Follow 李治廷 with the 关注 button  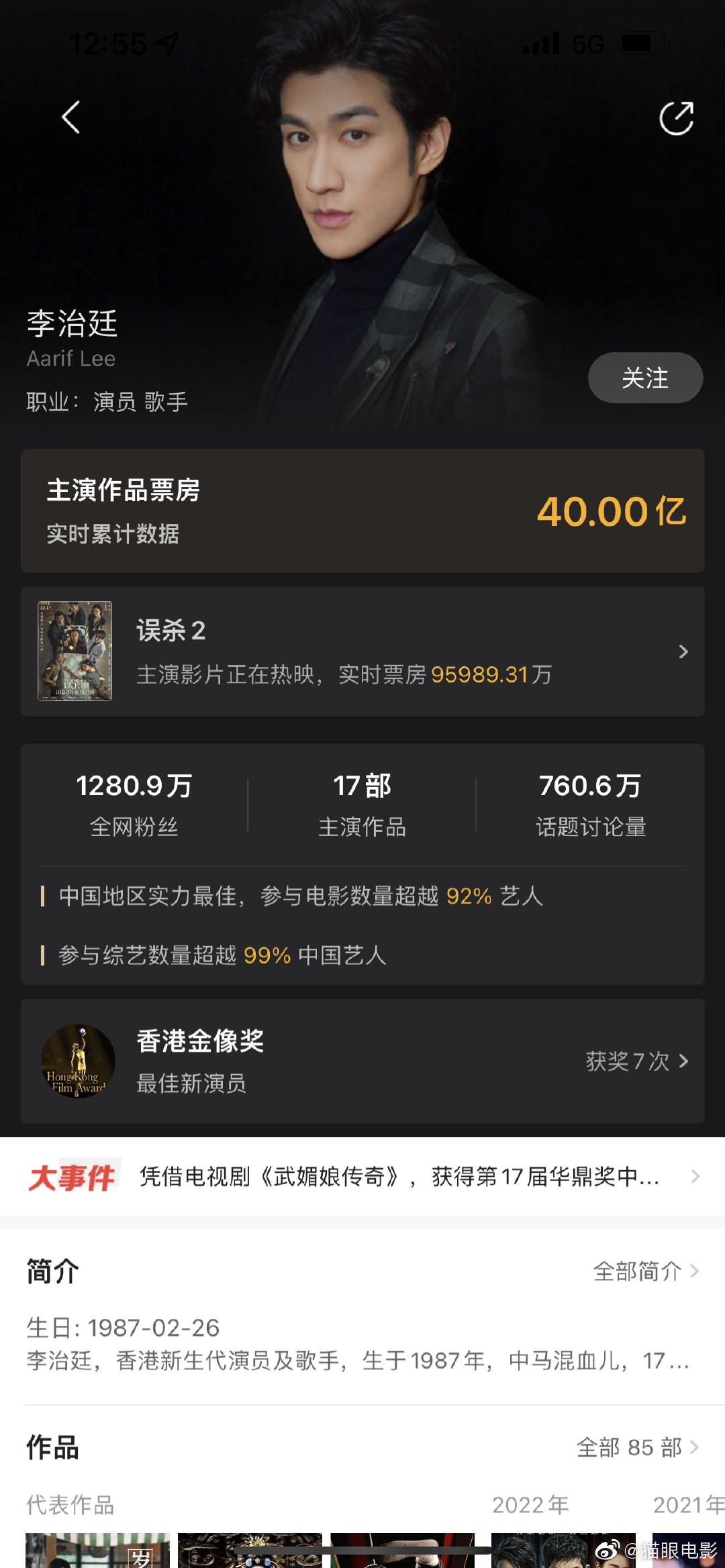(645, 378)
